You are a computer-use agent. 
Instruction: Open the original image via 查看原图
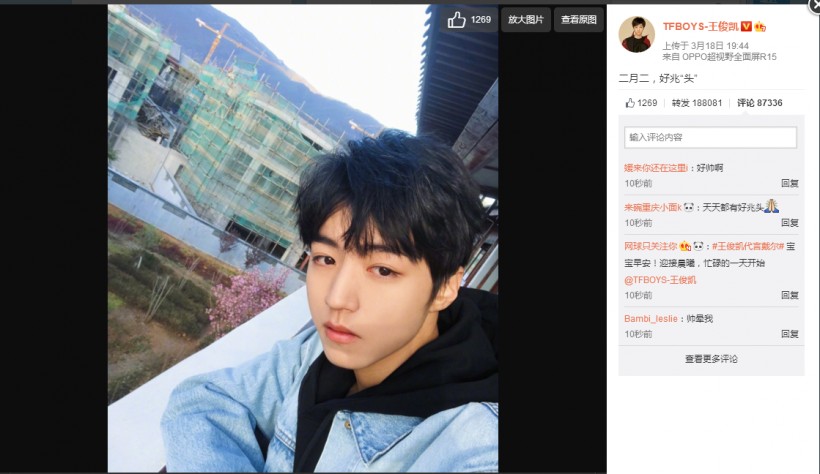click(x=579, y=20)
